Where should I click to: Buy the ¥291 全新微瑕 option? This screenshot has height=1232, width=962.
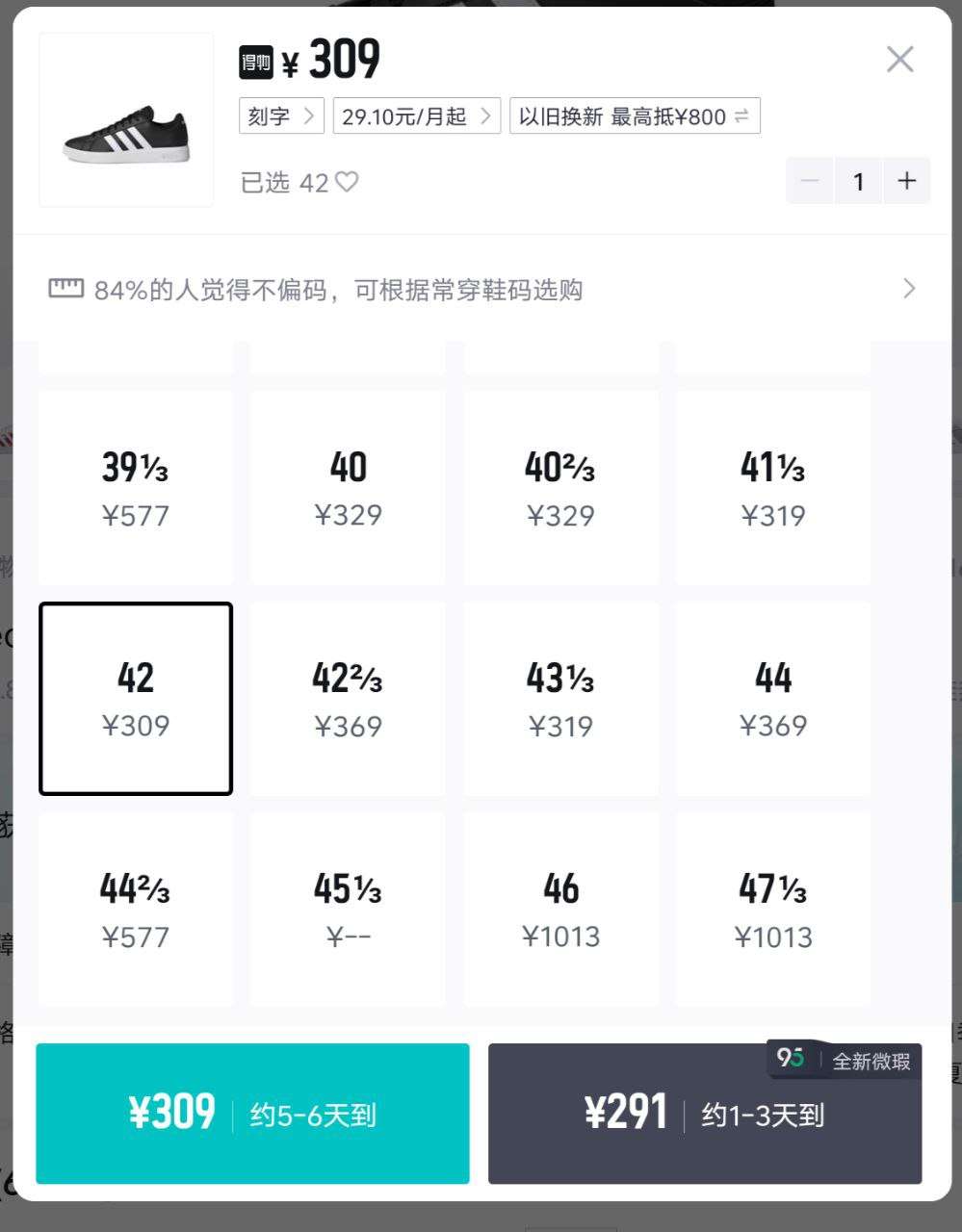point(704,1114)
